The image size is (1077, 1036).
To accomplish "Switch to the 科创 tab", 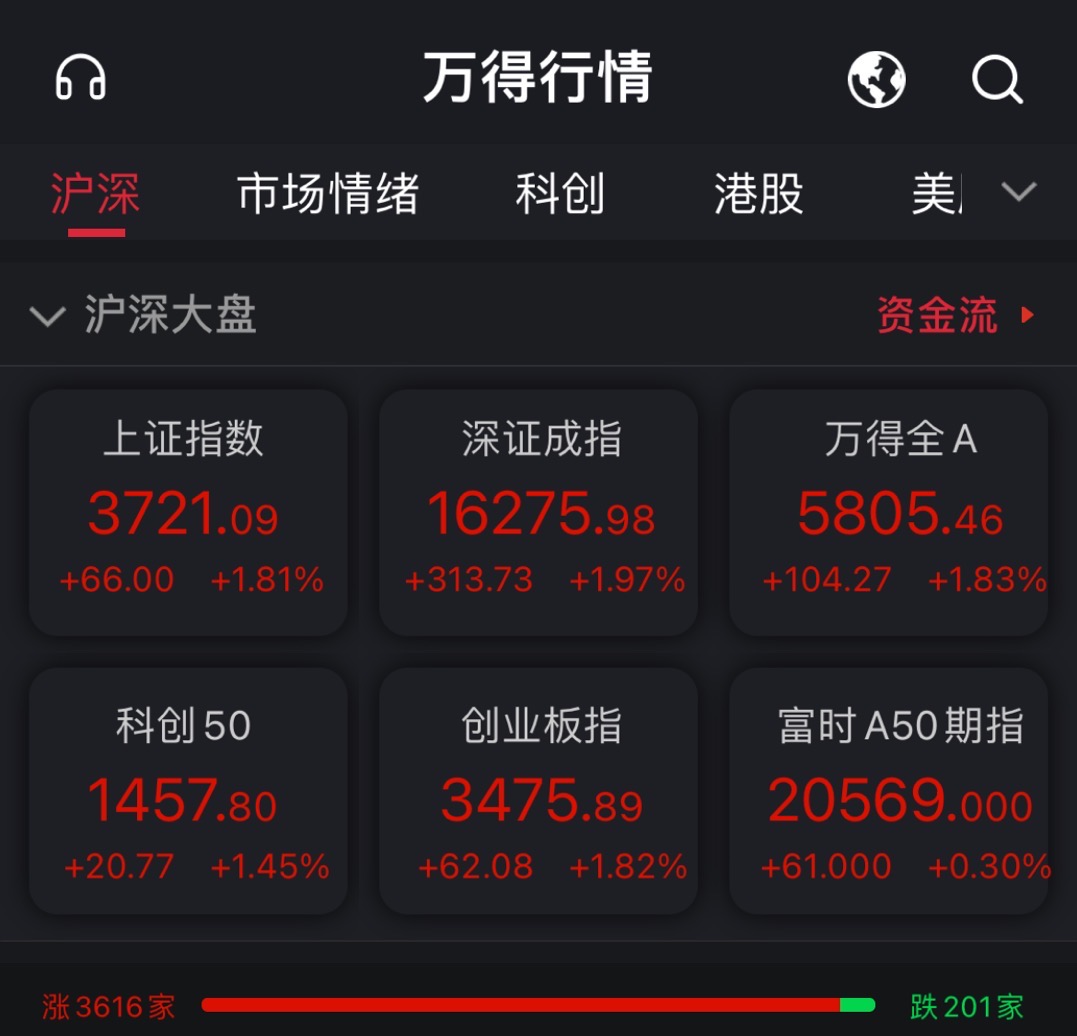I will [560, 194].
